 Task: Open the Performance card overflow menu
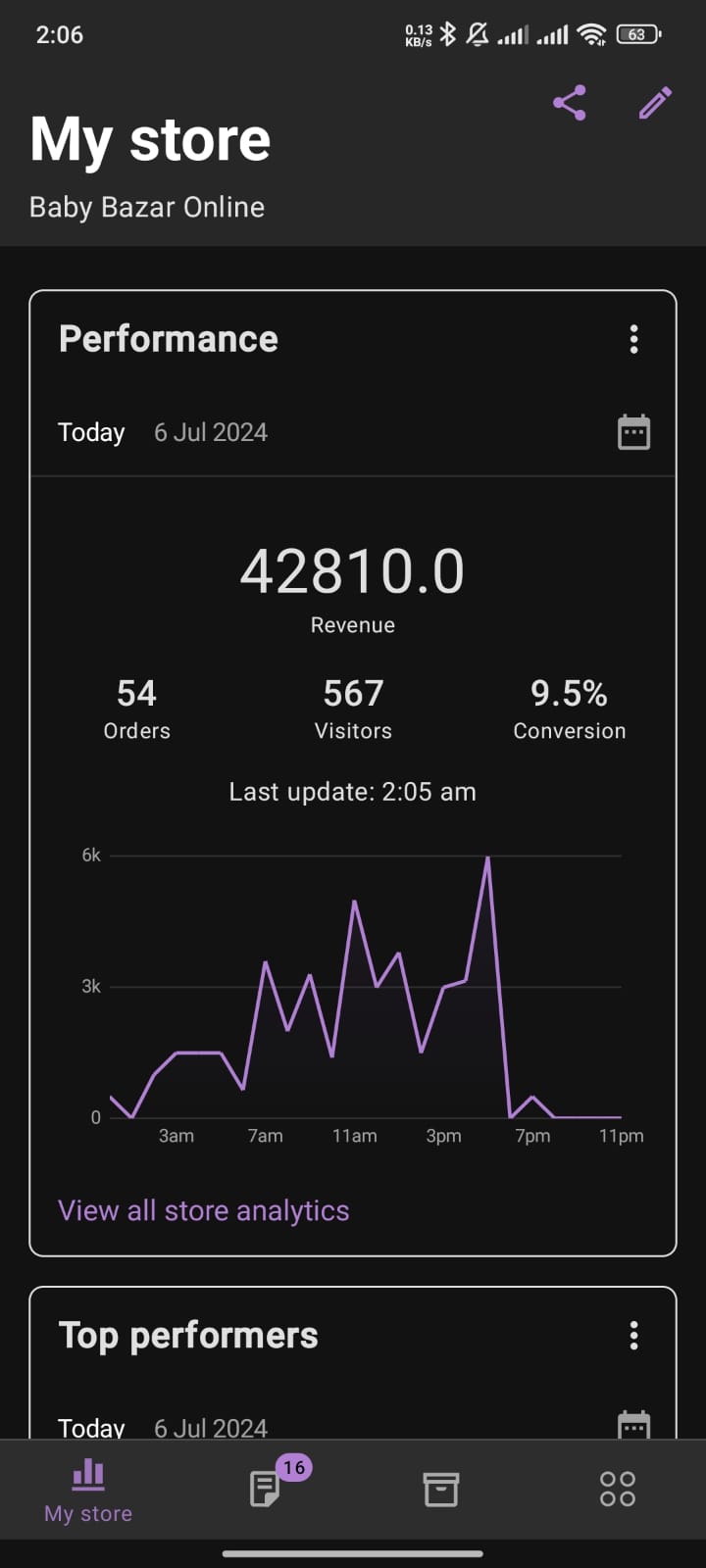pyautogui.click(x=633, y=339)
